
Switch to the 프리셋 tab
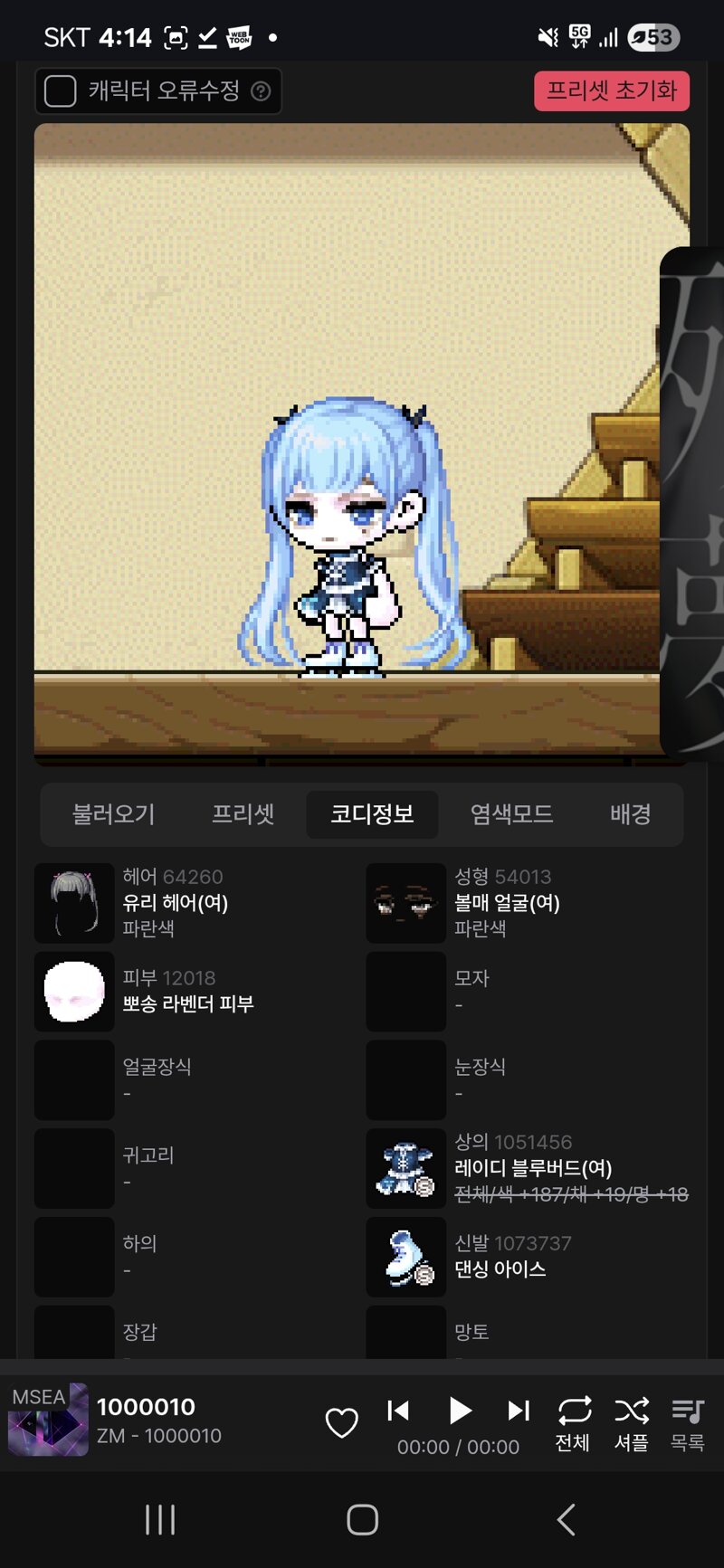(x=243, y=814)
